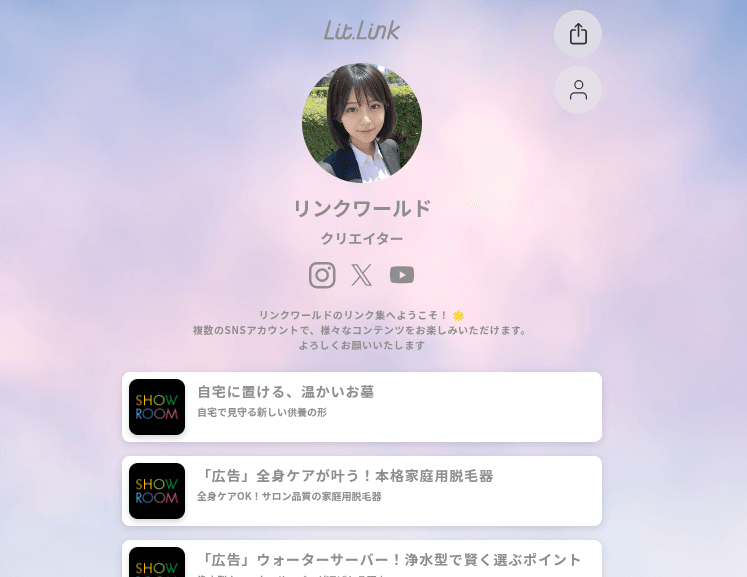The width and height of the screenshot is (747, 577).
Task: Open ウォーターサーバー浄水型 link card
Action: coord(362,560)
